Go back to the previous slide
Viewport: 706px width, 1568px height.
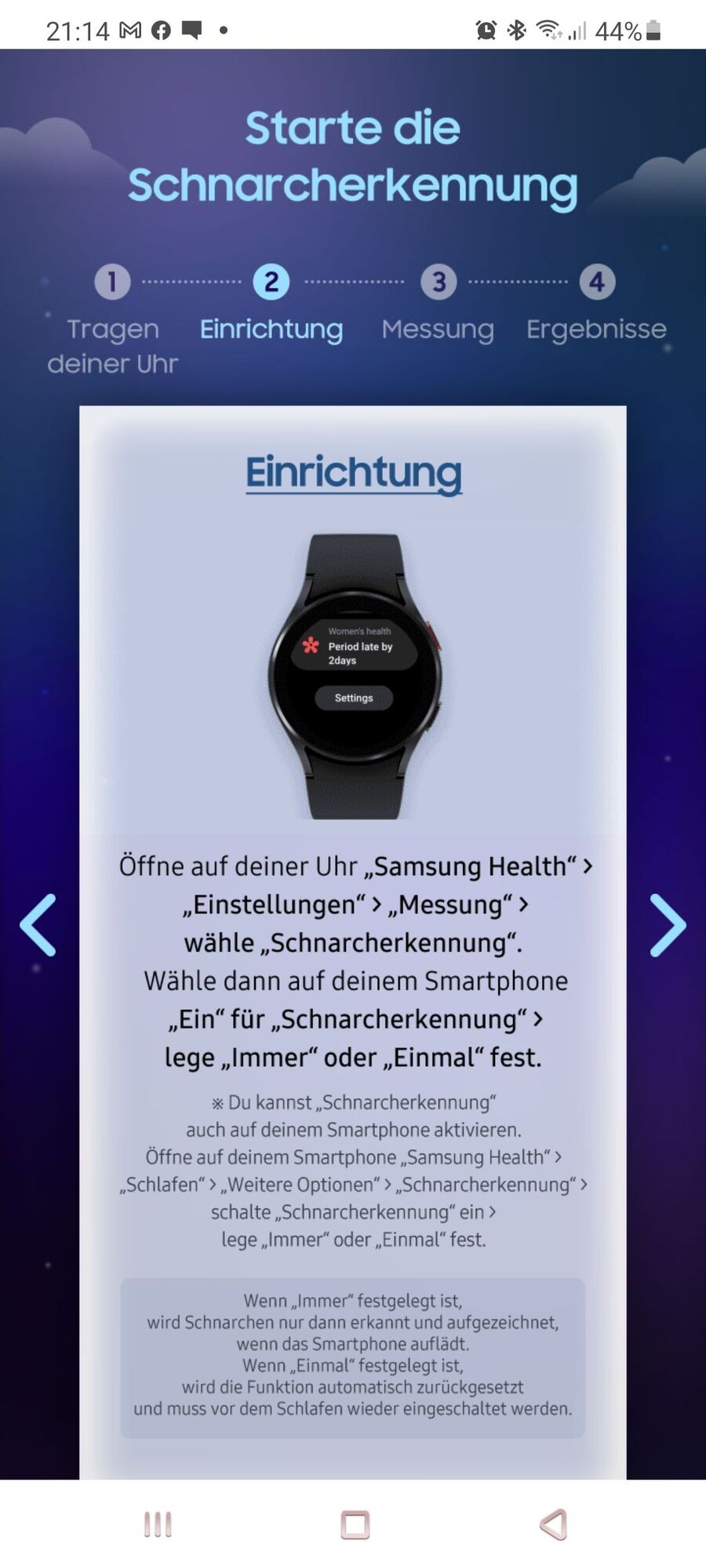(38, 925)
